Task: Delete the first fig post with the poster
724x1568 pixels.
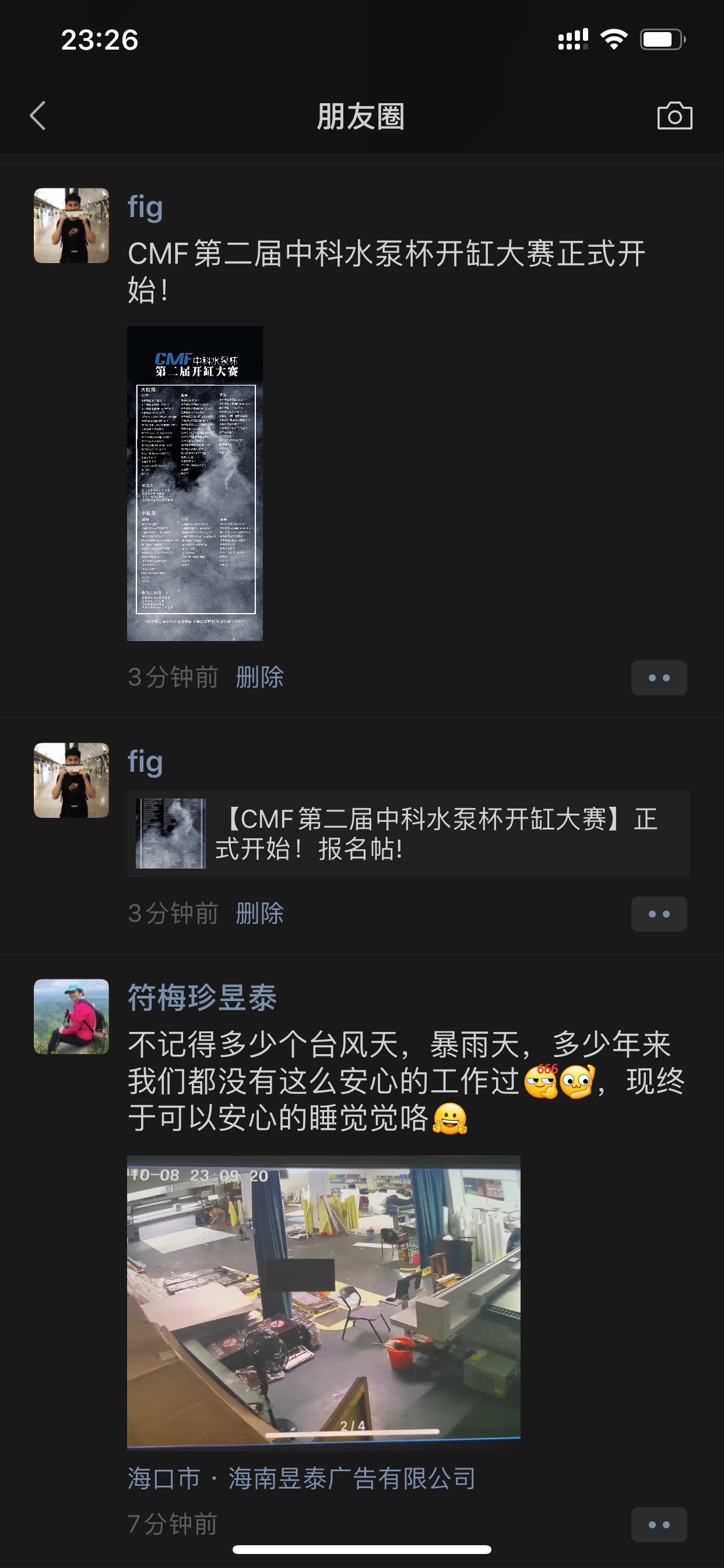Action: (x=259, y=677)
